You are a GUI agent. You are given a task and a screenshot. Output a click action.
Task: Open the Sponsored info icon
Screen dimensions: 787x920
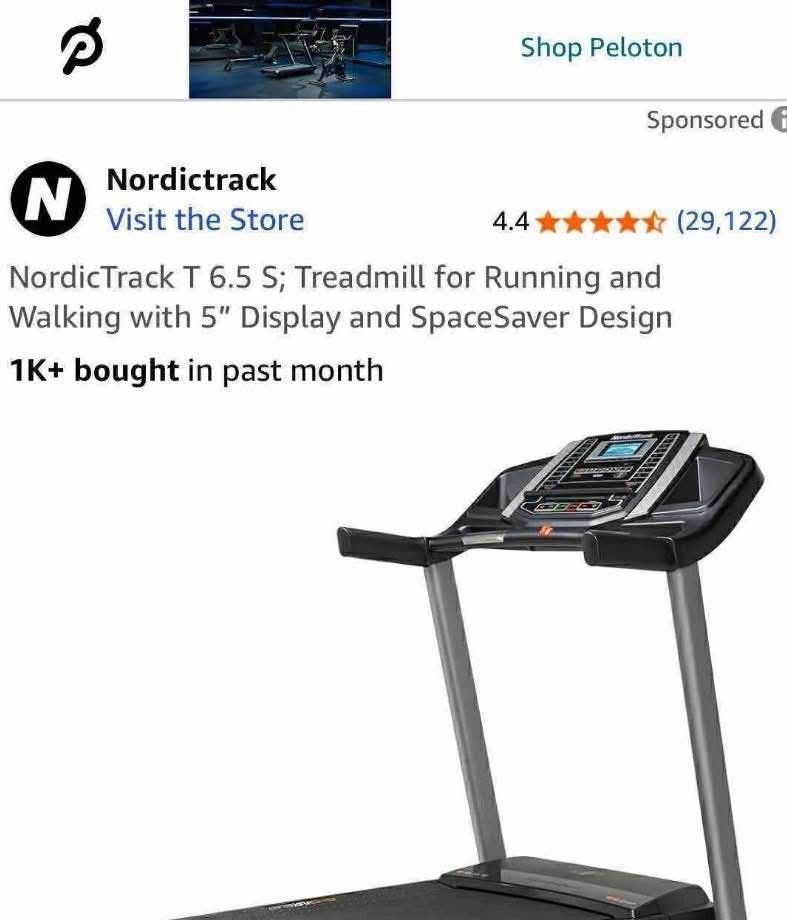tap(778, 120)
